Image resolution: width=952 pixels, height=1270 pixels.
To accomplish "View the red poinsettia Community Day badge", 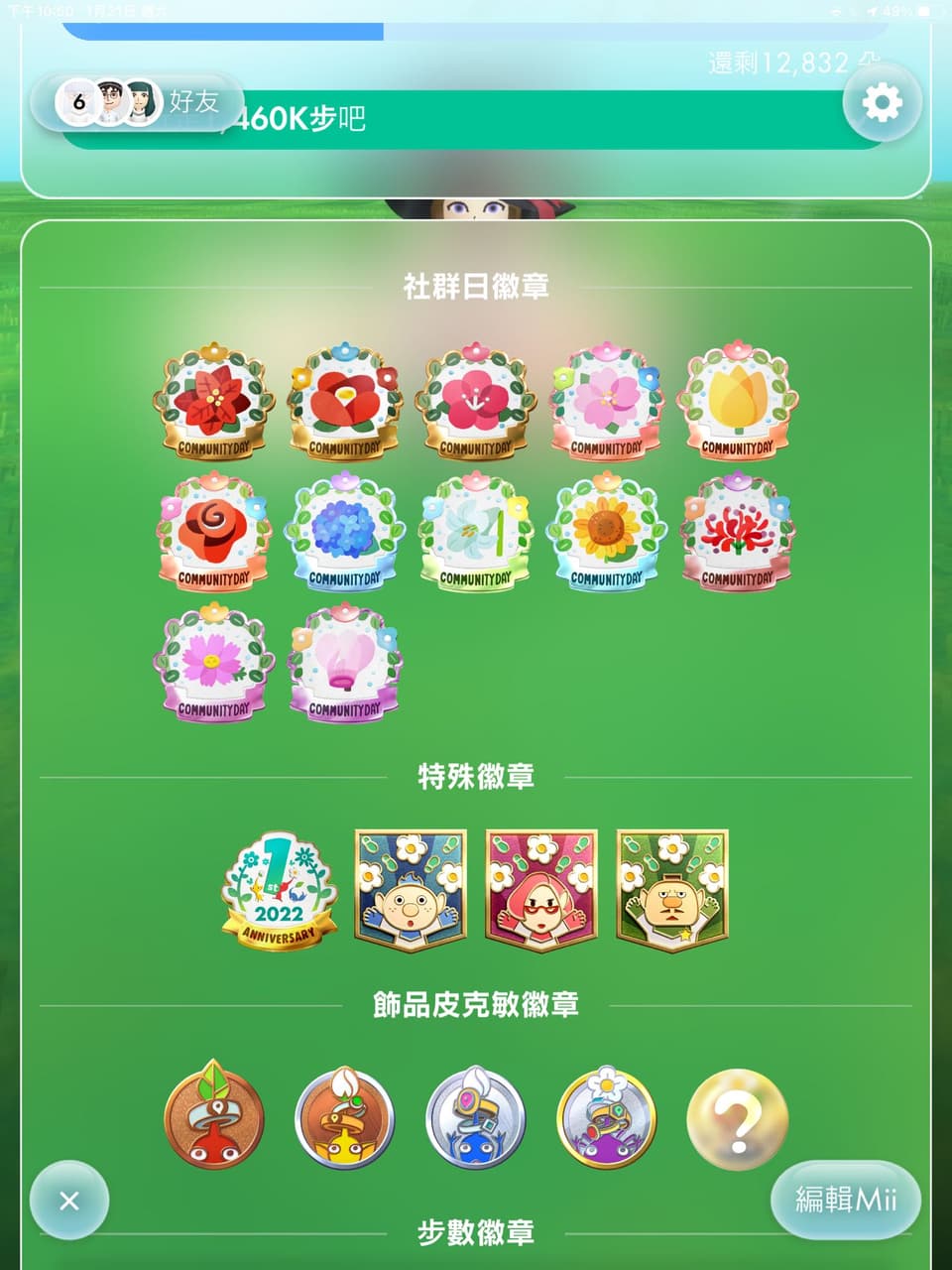I will click(213, 403).
